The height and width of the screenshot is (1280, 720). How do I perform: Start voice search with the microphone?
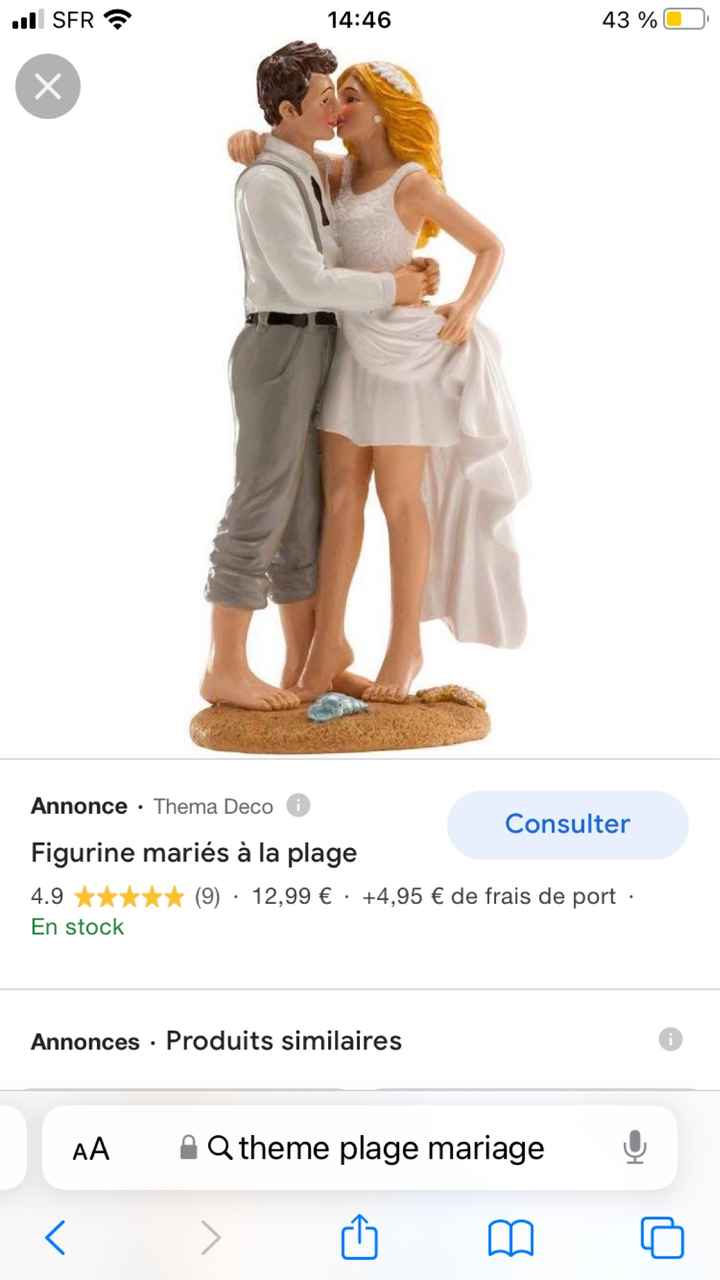click(634, 1148)
